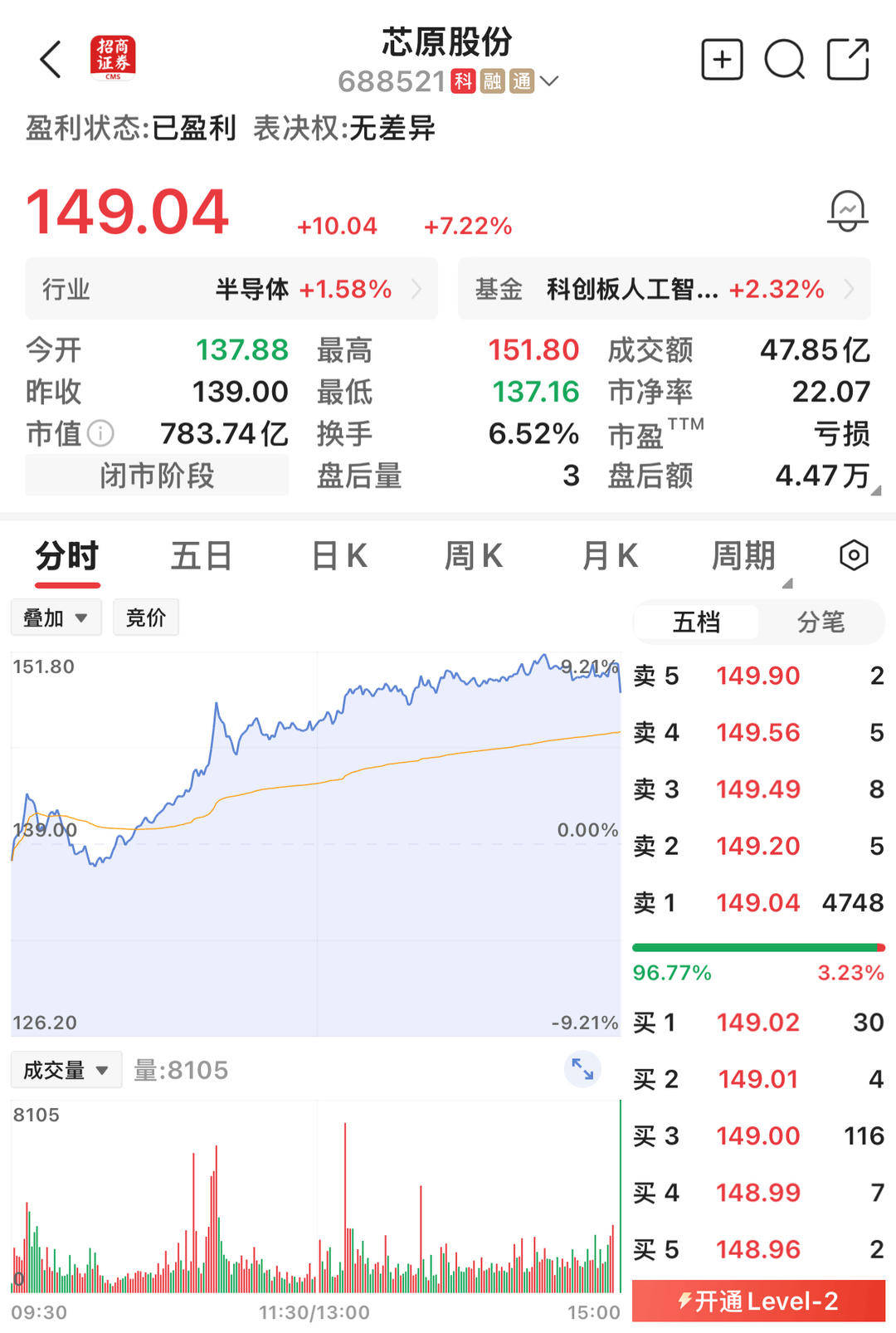The height and width of the screenshot is (1333, 896).
Task: Open the 叠加 overlay dropdown
Action: [x=56, y=618]
